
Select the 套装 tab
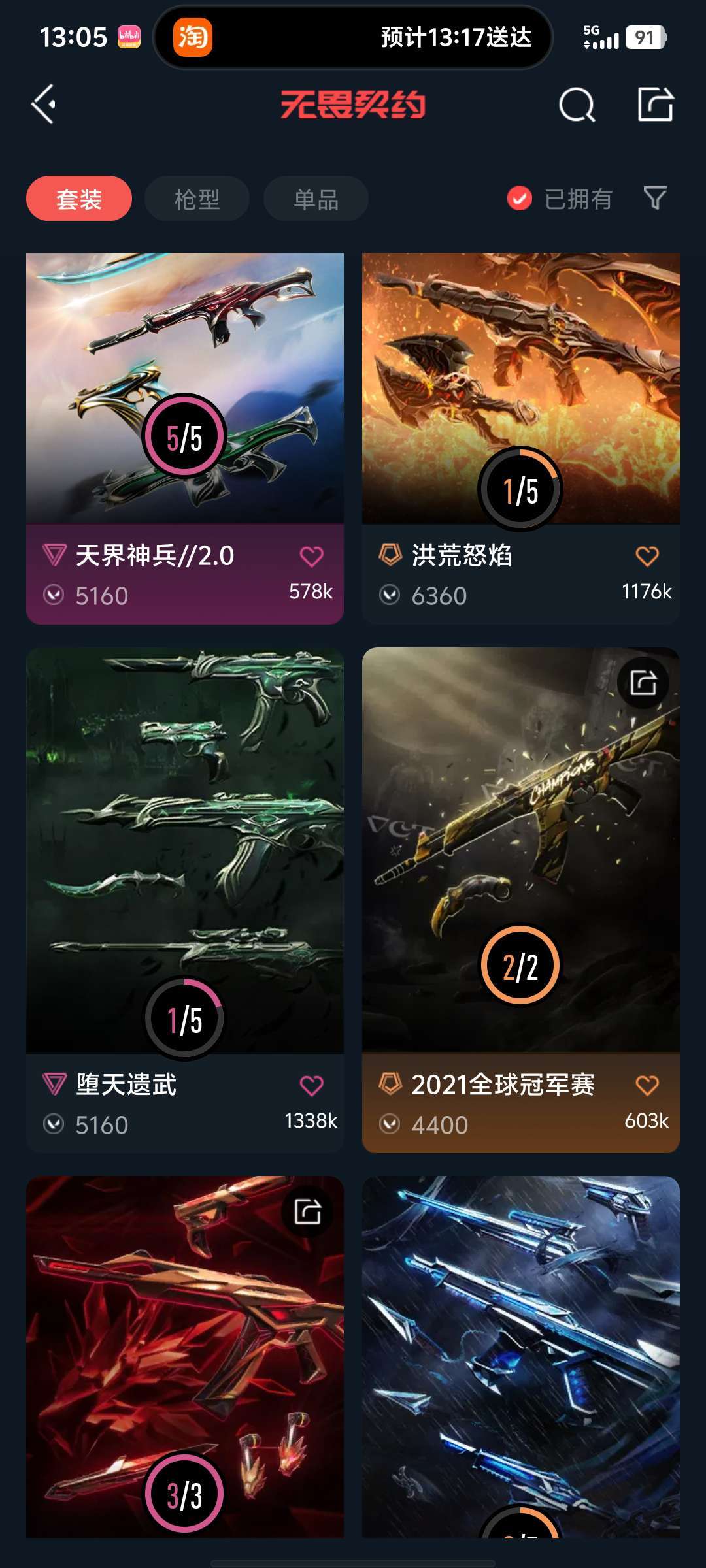(x=79, y=199)
